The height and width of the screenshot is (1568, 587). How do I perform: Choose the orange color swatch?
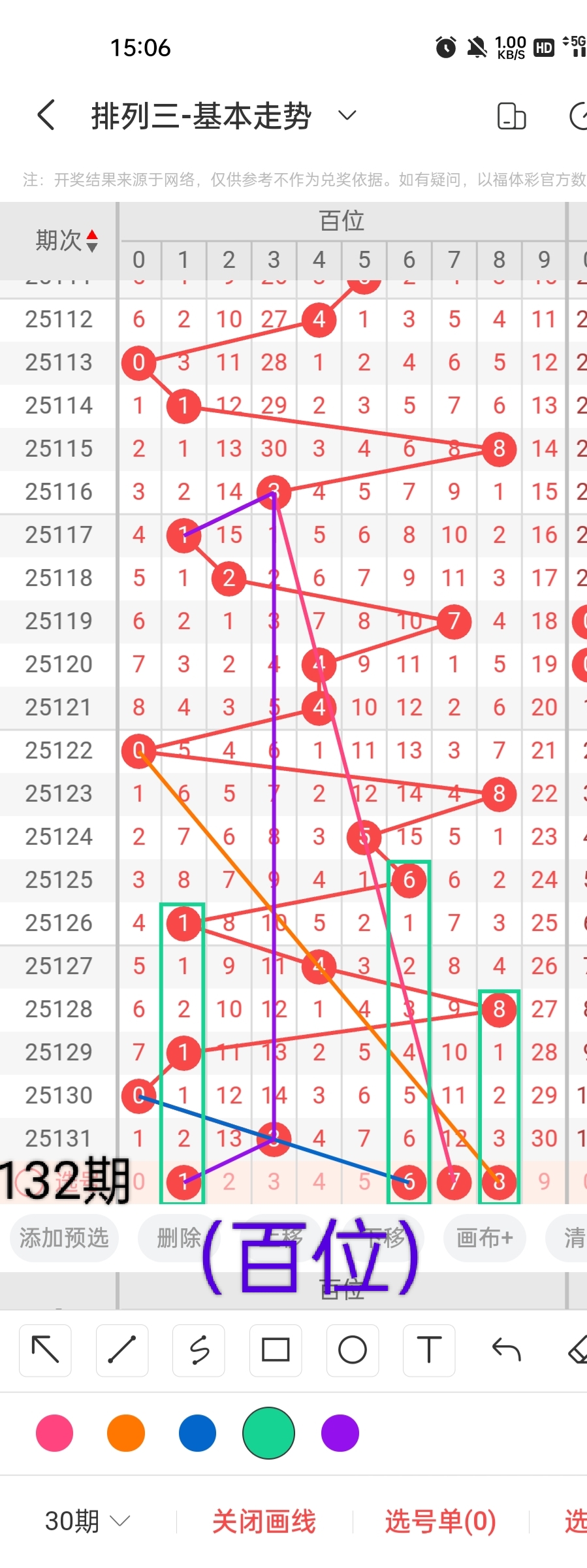click(126, 1433)
